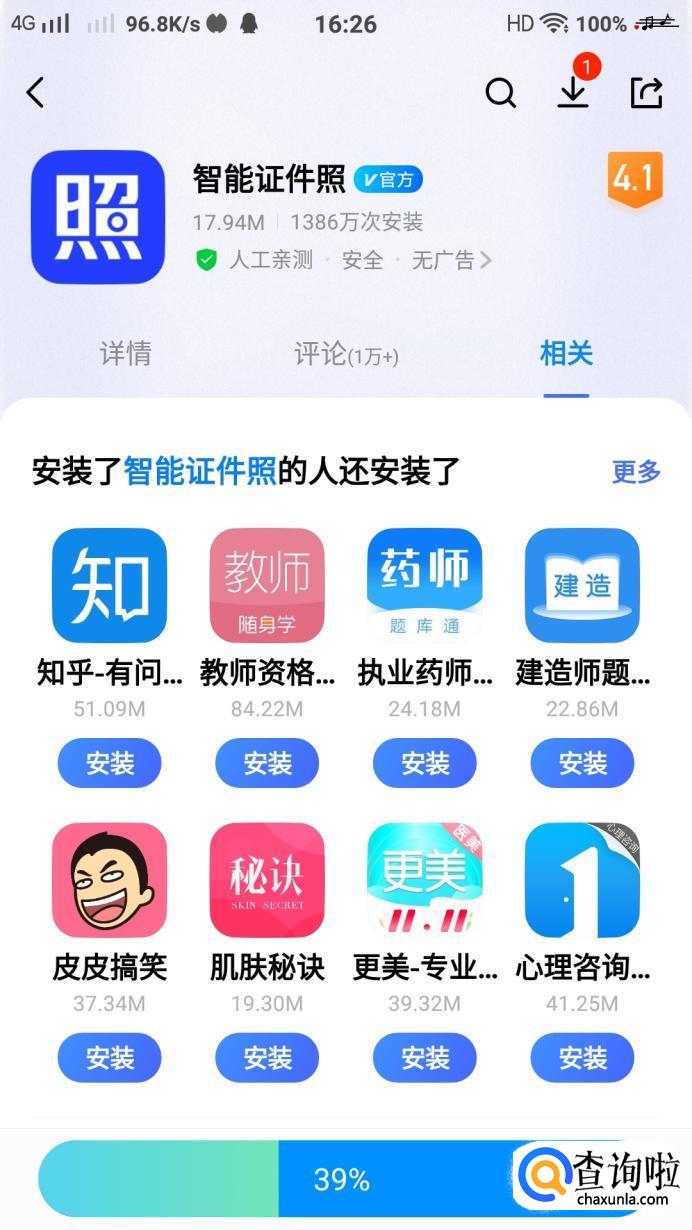Select the 相关 tab

(567, 353)
